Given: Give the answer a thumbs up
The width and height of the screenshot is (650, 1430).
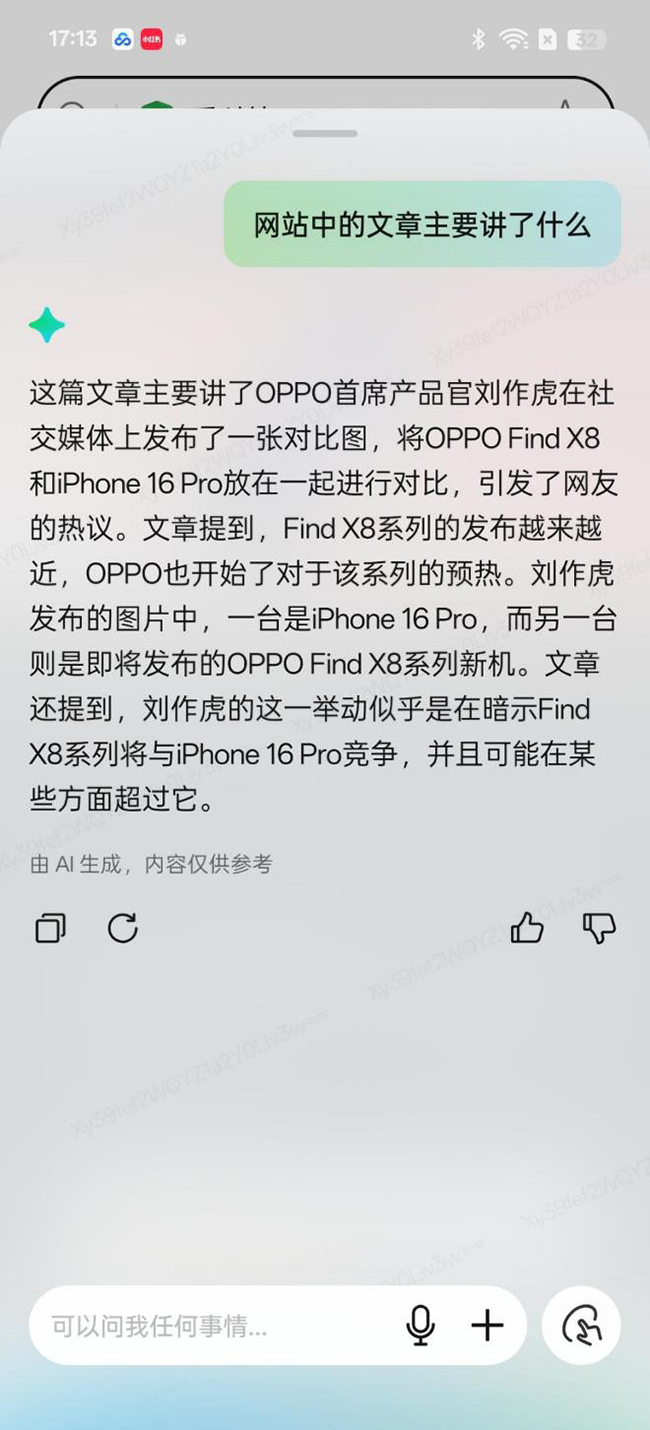Looking at the screenshot, I should [x=527, y=928].
